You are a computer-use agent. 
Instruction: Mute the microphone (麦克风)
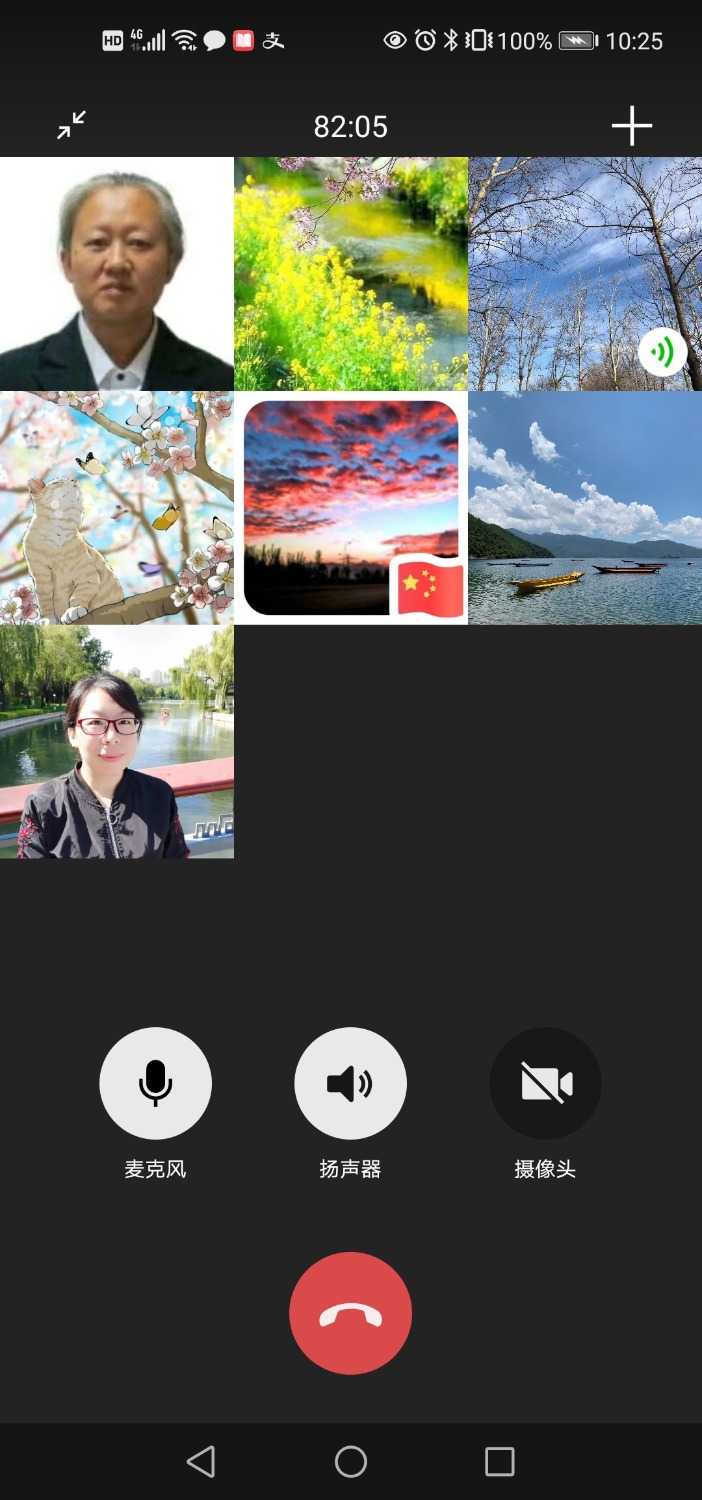pos(155,1084)
